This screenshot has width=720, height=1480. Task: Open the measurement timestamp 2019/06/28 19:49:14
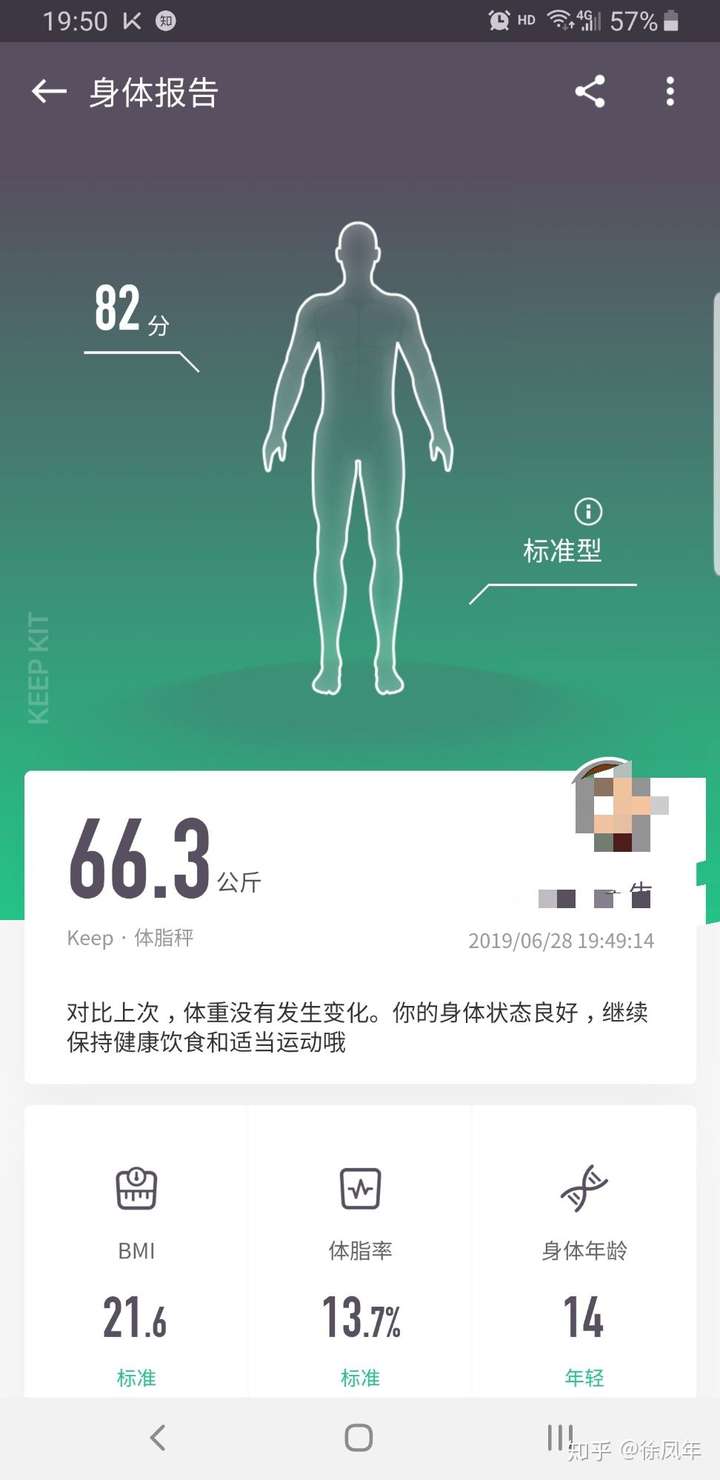click(x=561, y=940)
